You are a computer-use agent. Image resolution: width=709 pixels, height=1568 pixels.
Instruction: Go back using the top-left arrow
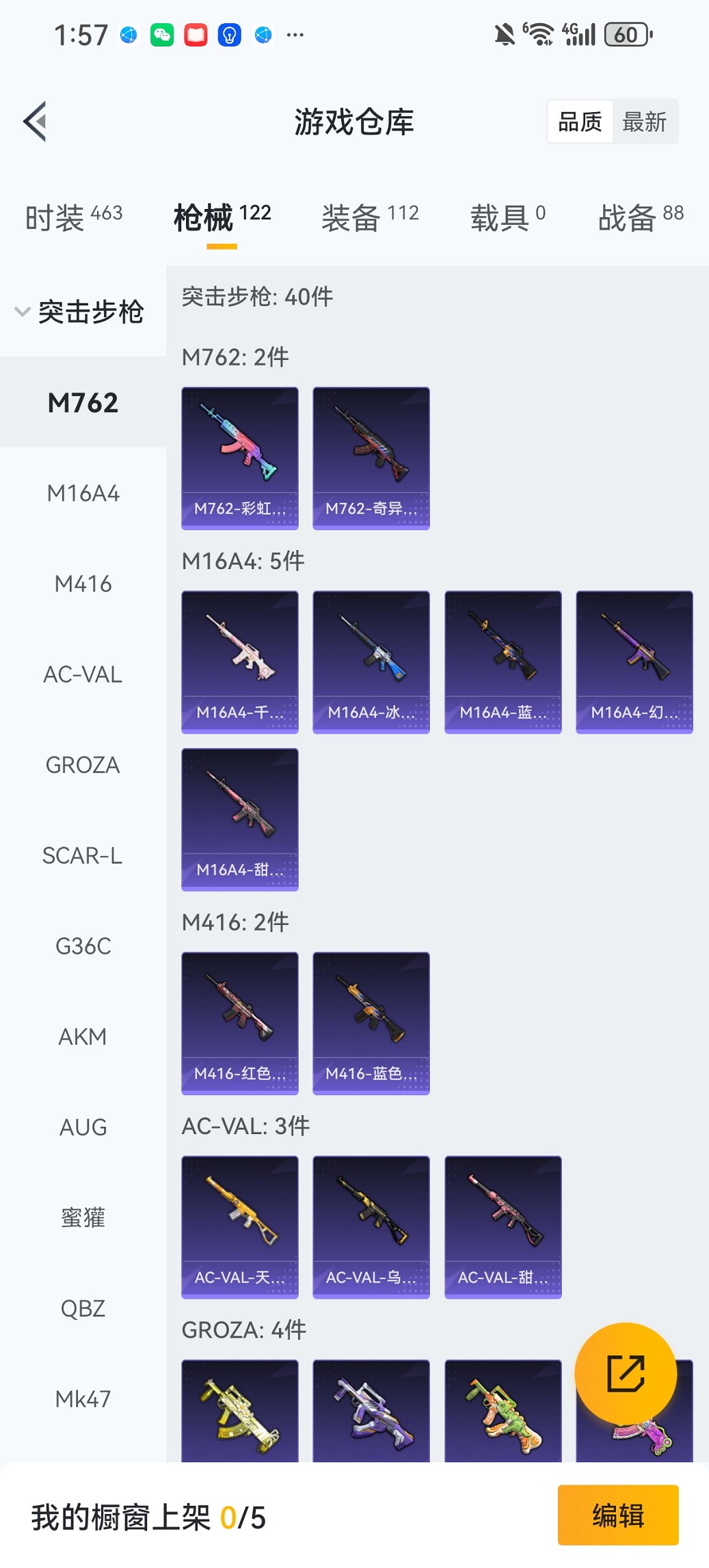tap(36, 122)
